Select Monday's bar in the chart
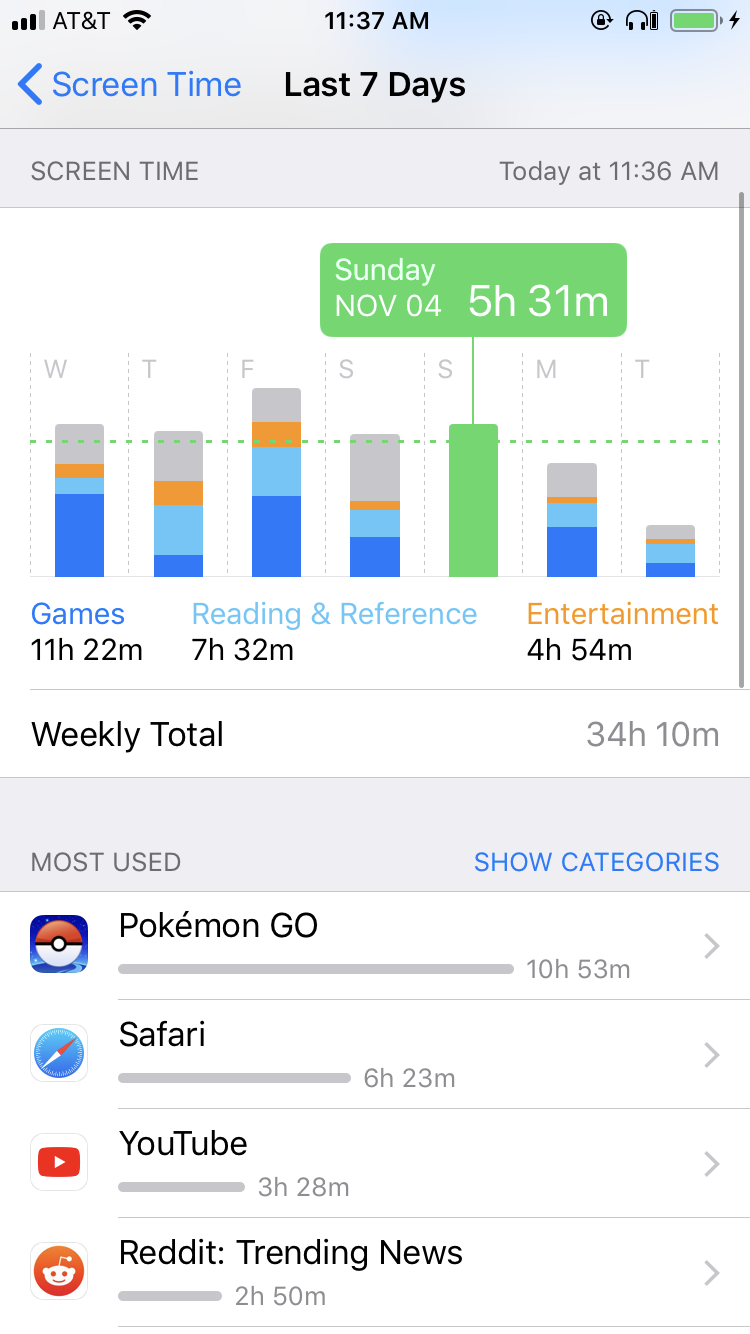 pos(572,520)
